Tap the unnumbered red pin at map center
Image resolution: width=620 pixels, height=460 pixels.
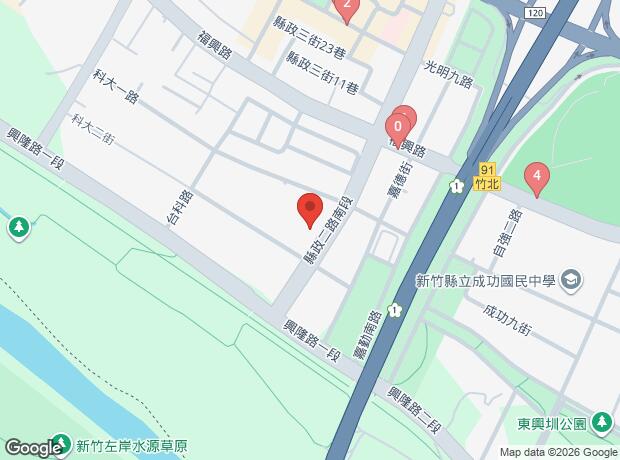point(310,209)
